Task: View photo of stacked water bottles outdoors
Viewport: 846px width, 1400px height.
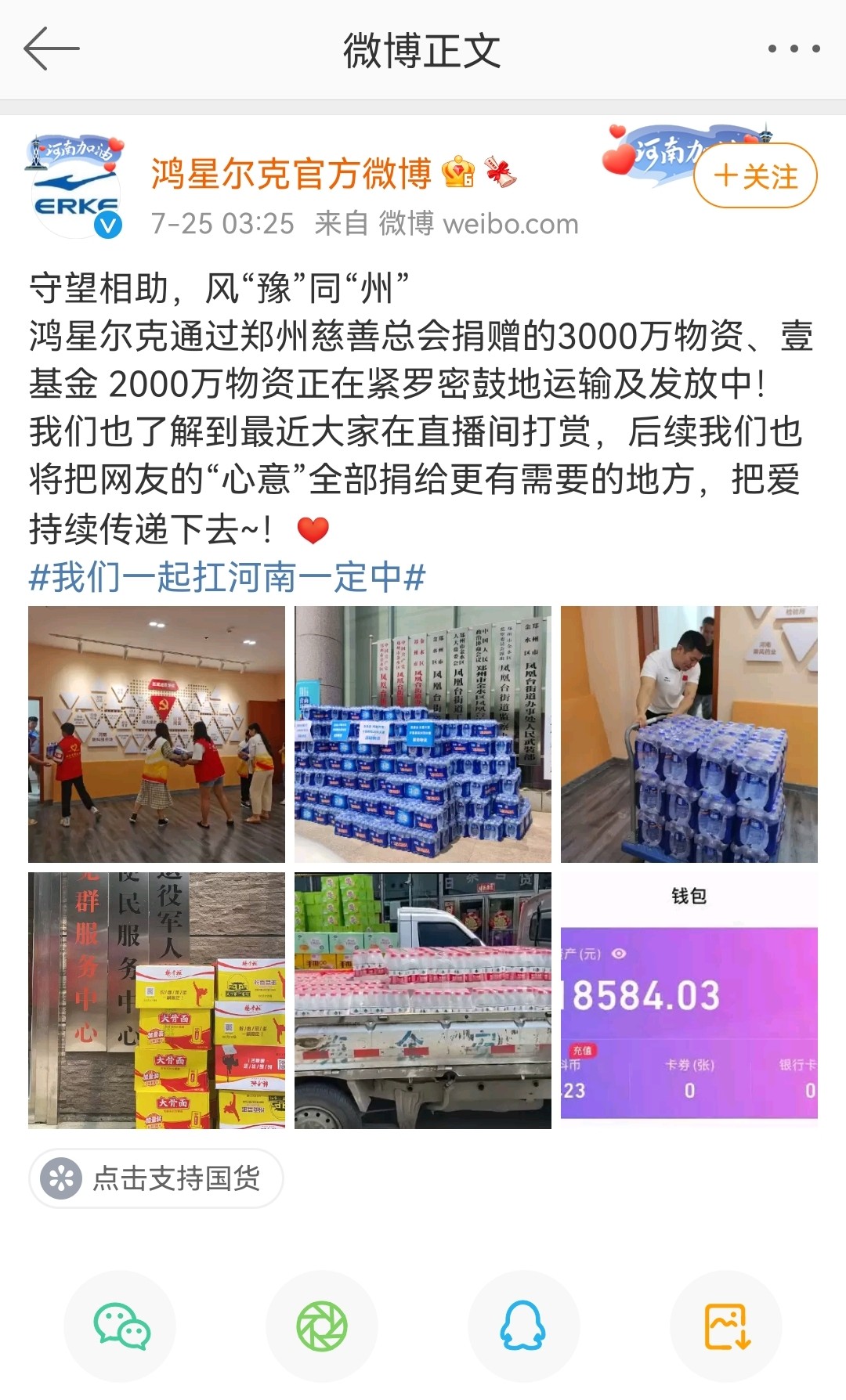Action: [423, 734]
